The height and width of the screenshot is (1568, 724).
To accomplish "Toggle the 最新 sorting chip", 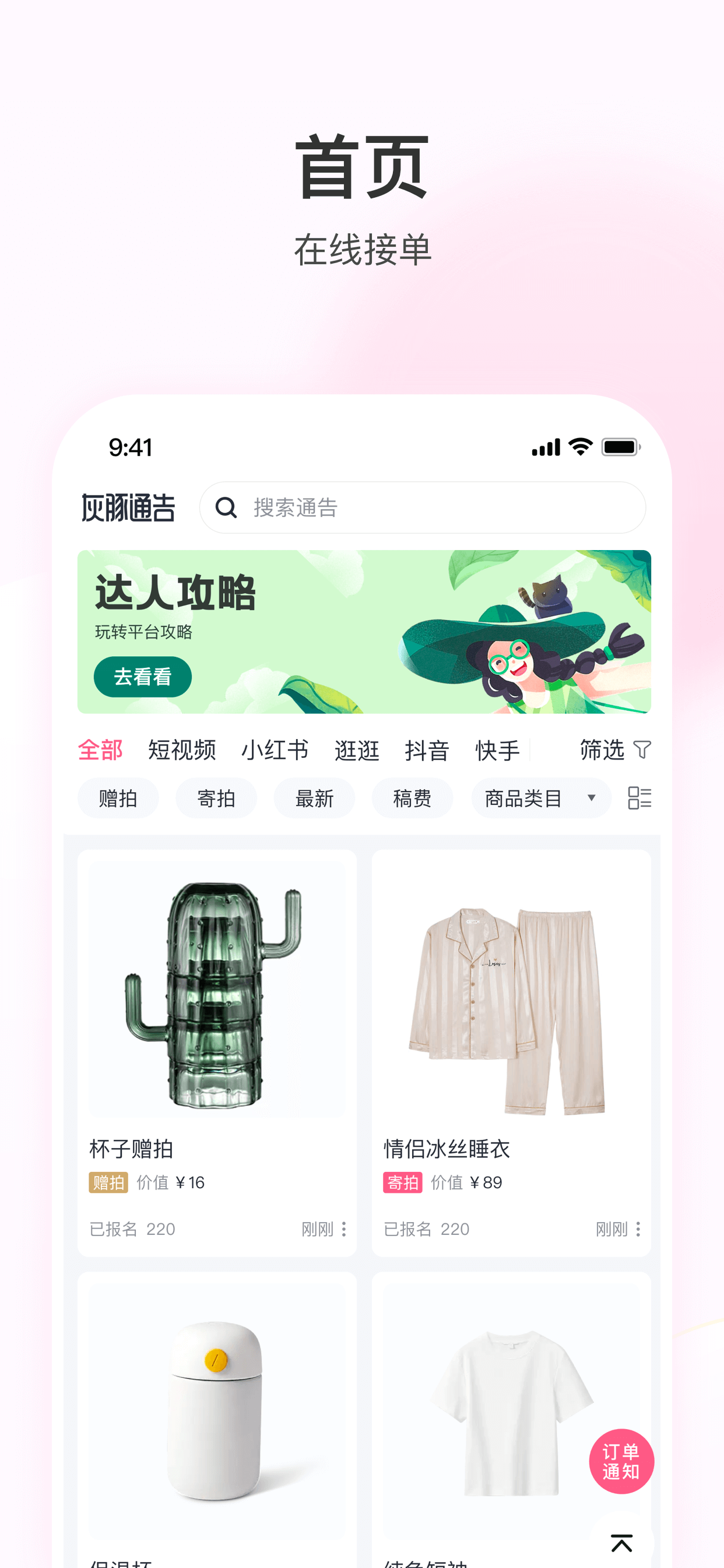I will pyautogui.click(x=314, y=798).
